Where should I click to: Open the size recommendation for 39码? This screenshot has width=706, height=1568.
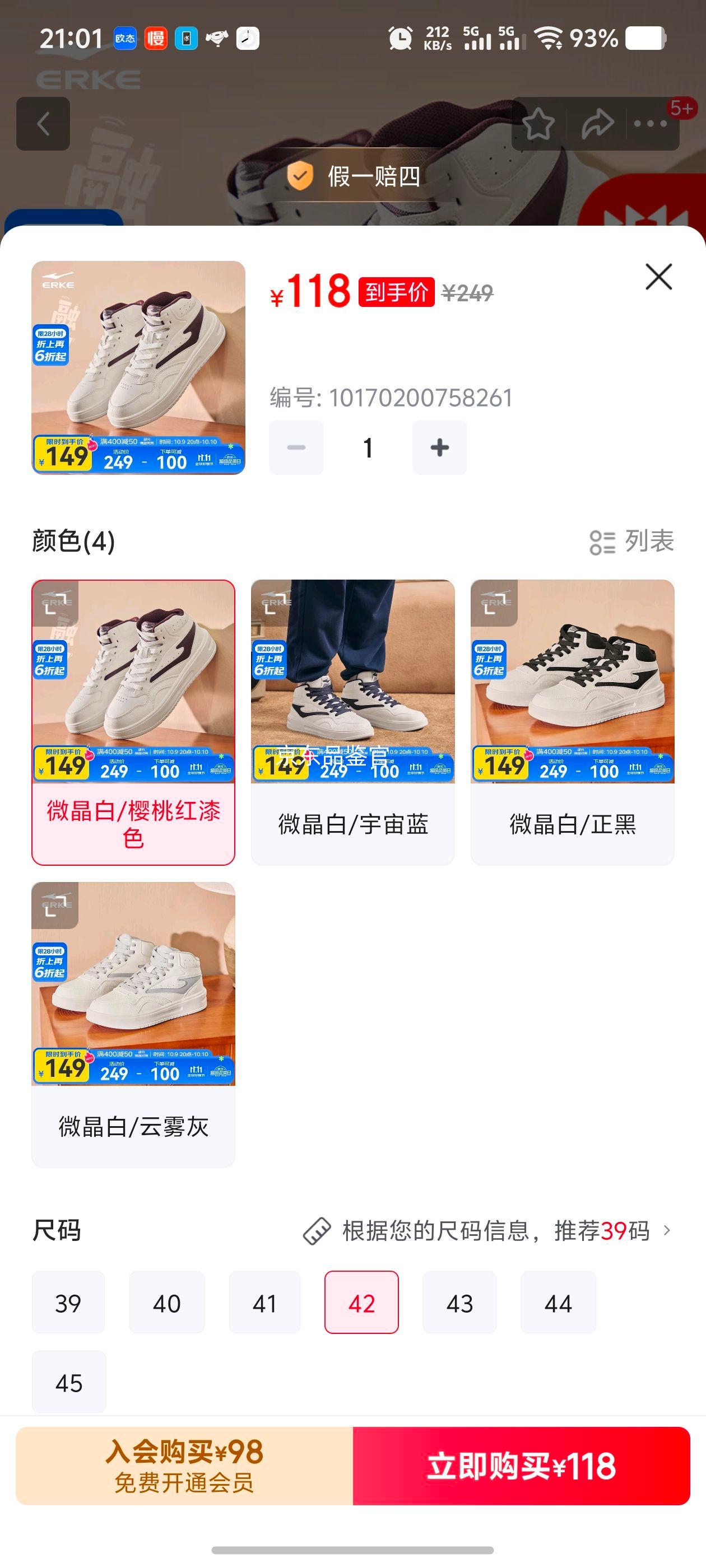click(x=487, y=1231)
